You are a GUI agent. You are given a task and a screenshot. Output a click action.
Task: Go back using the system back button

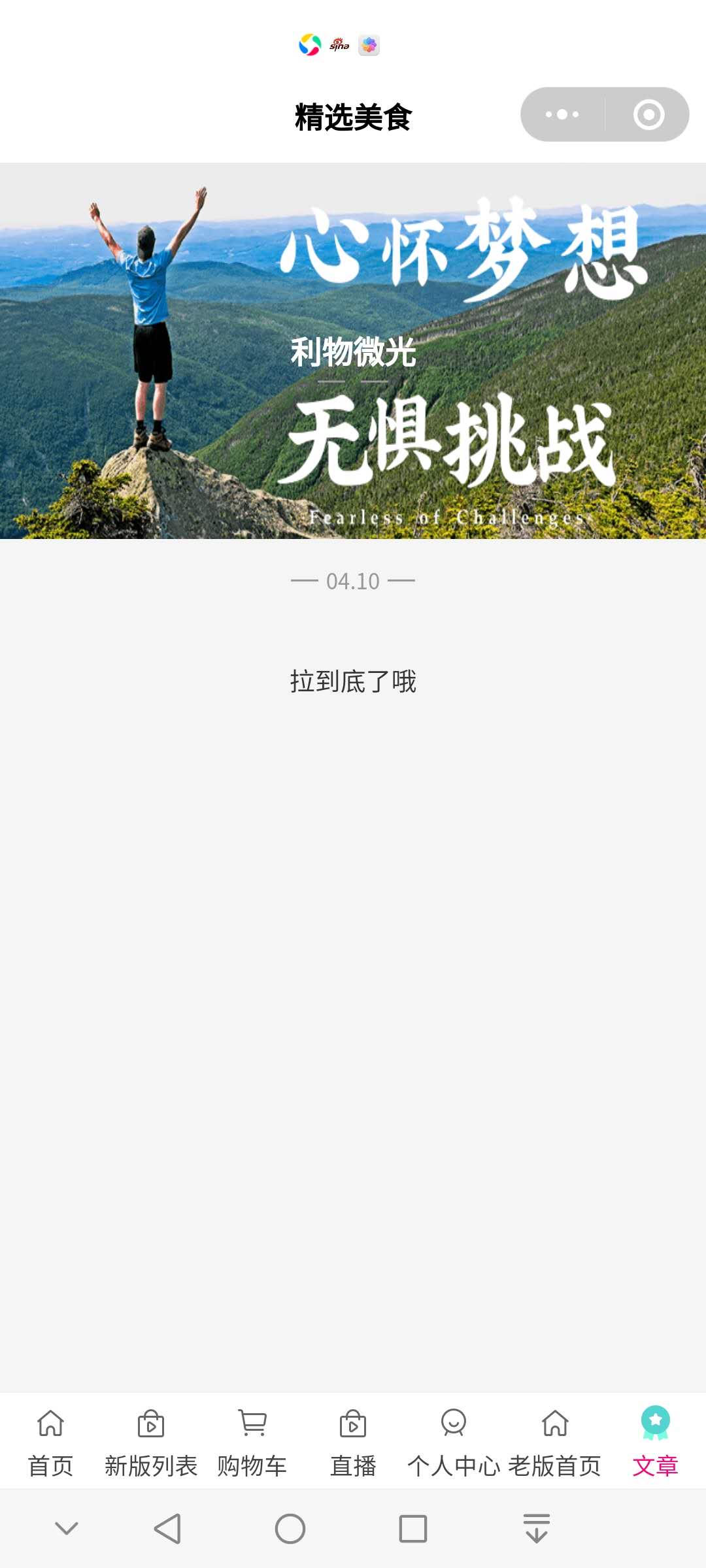[167, 1529]
